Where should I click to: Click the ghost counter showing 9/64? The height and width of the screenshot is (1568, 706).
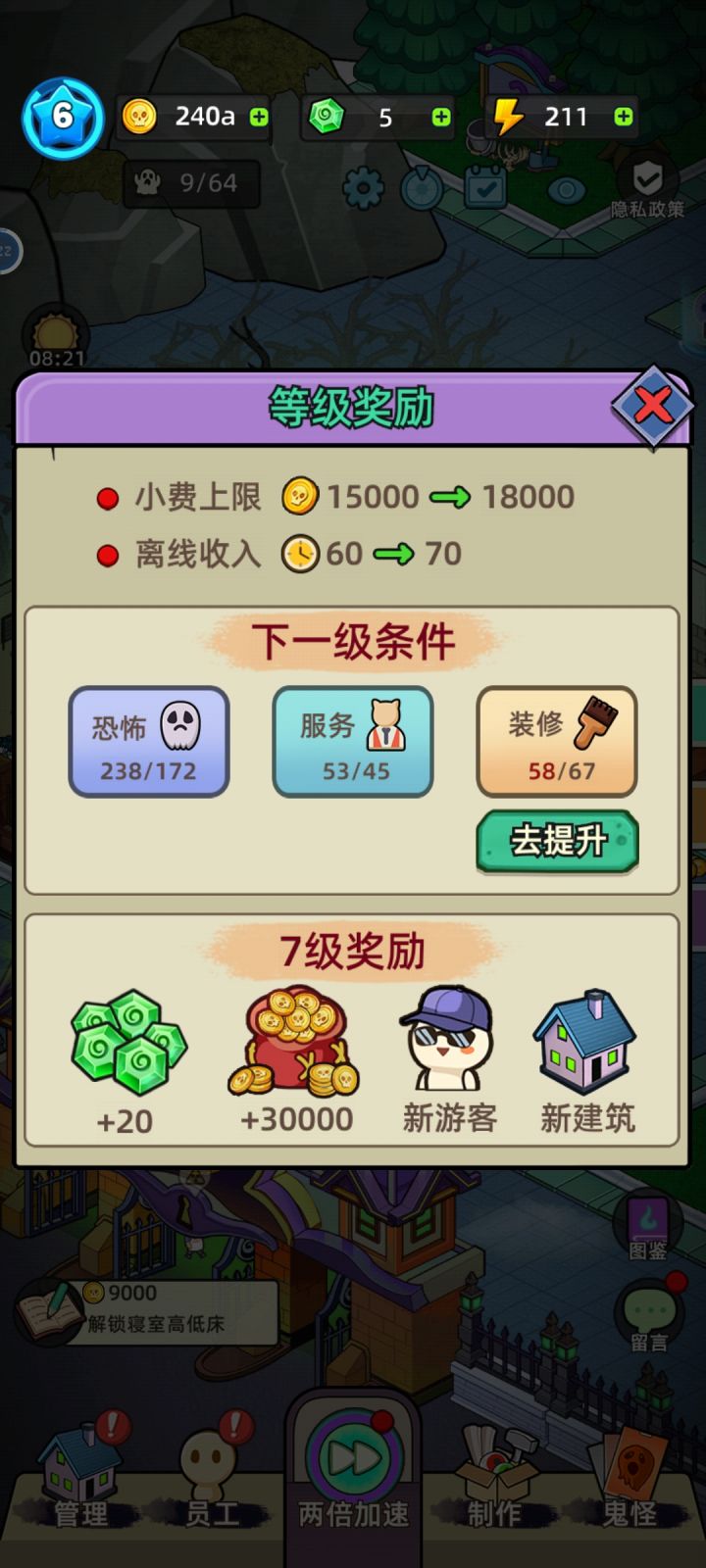(x=192, y=183)
